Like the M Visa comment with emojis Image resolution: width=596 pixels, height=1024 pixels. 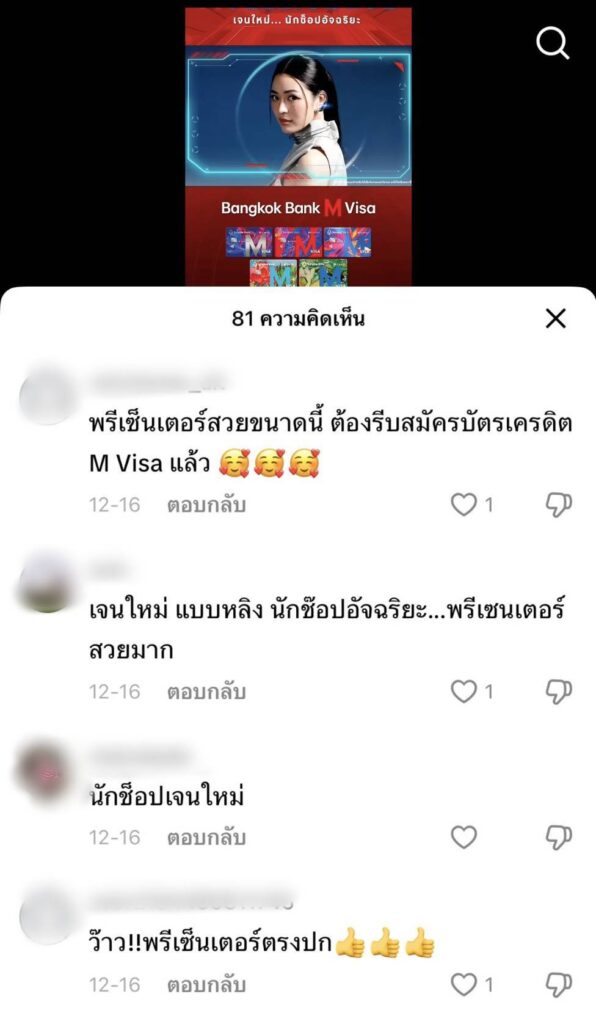pos(464,504)
